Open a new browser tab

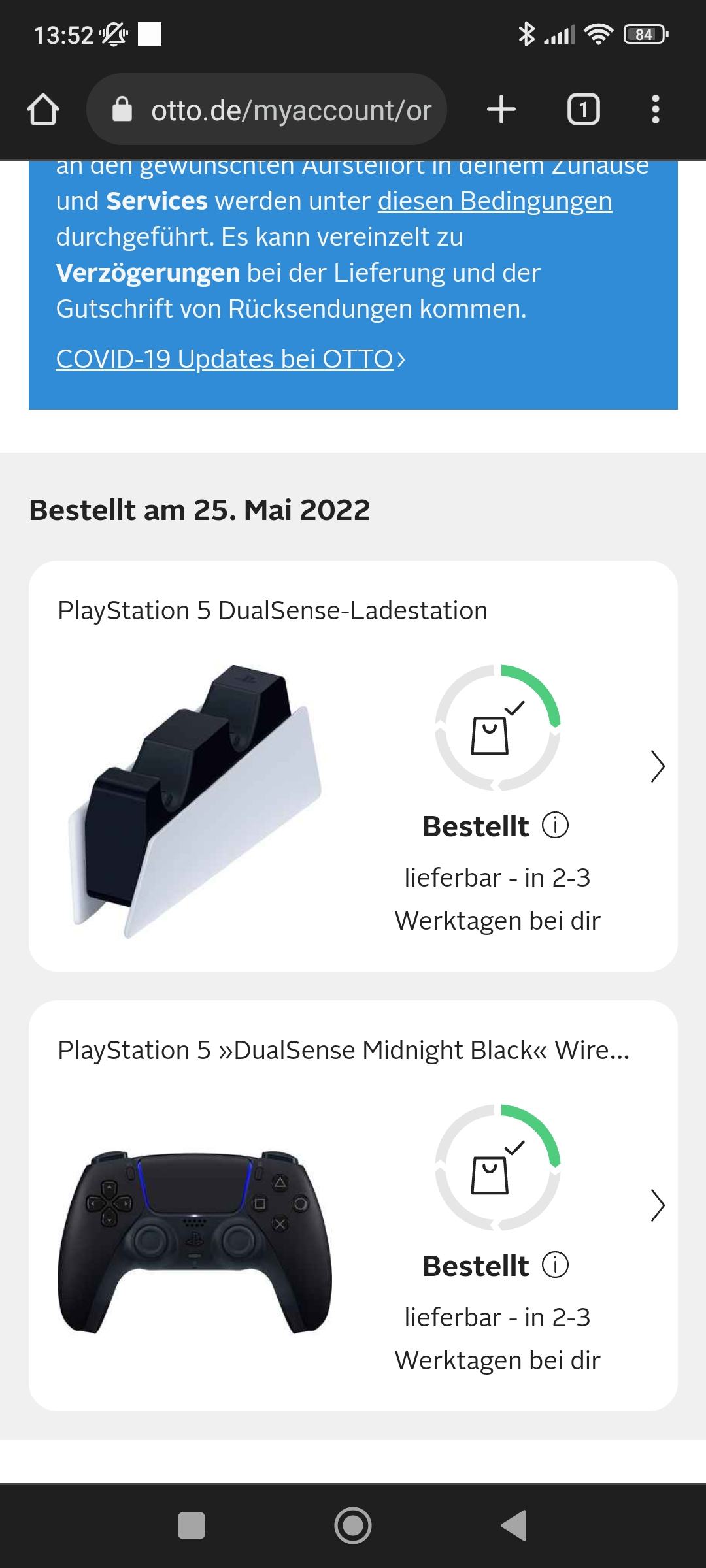pyautogui.click(x=501, y=110)
